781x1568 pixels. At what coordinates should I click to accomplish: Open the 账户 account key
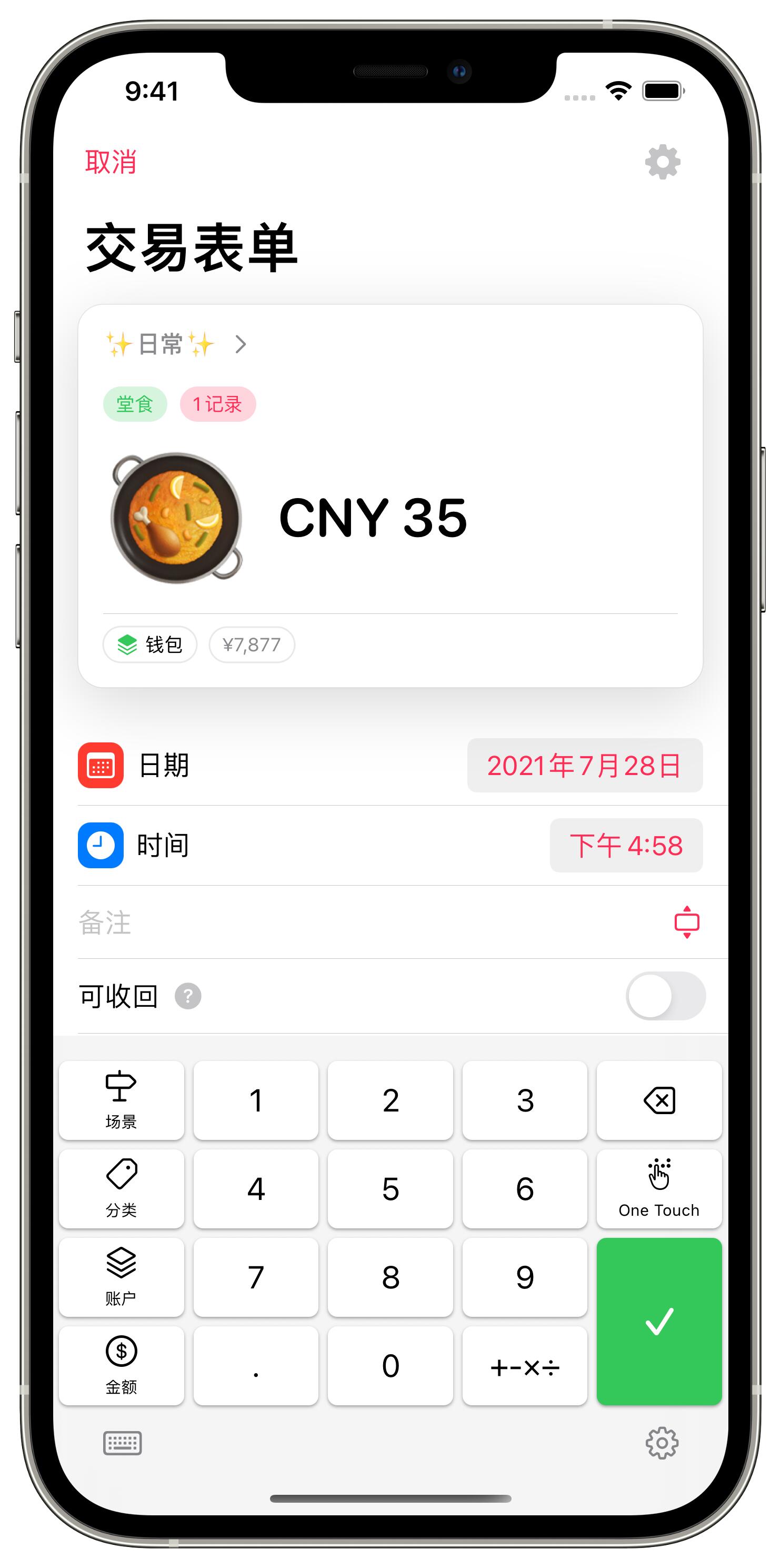point(122,1276)
